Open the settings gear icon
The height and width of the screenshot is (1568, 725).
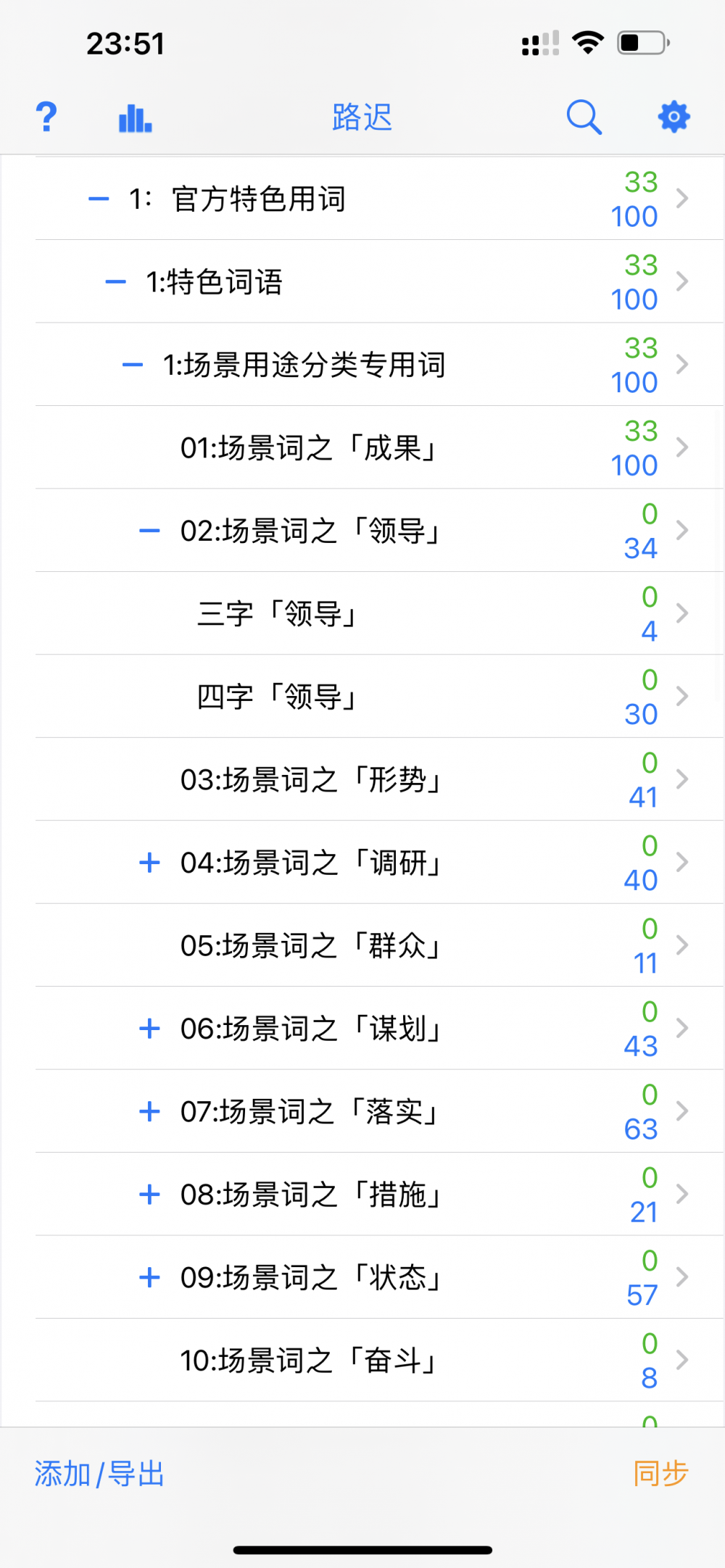tap(674, 117)
